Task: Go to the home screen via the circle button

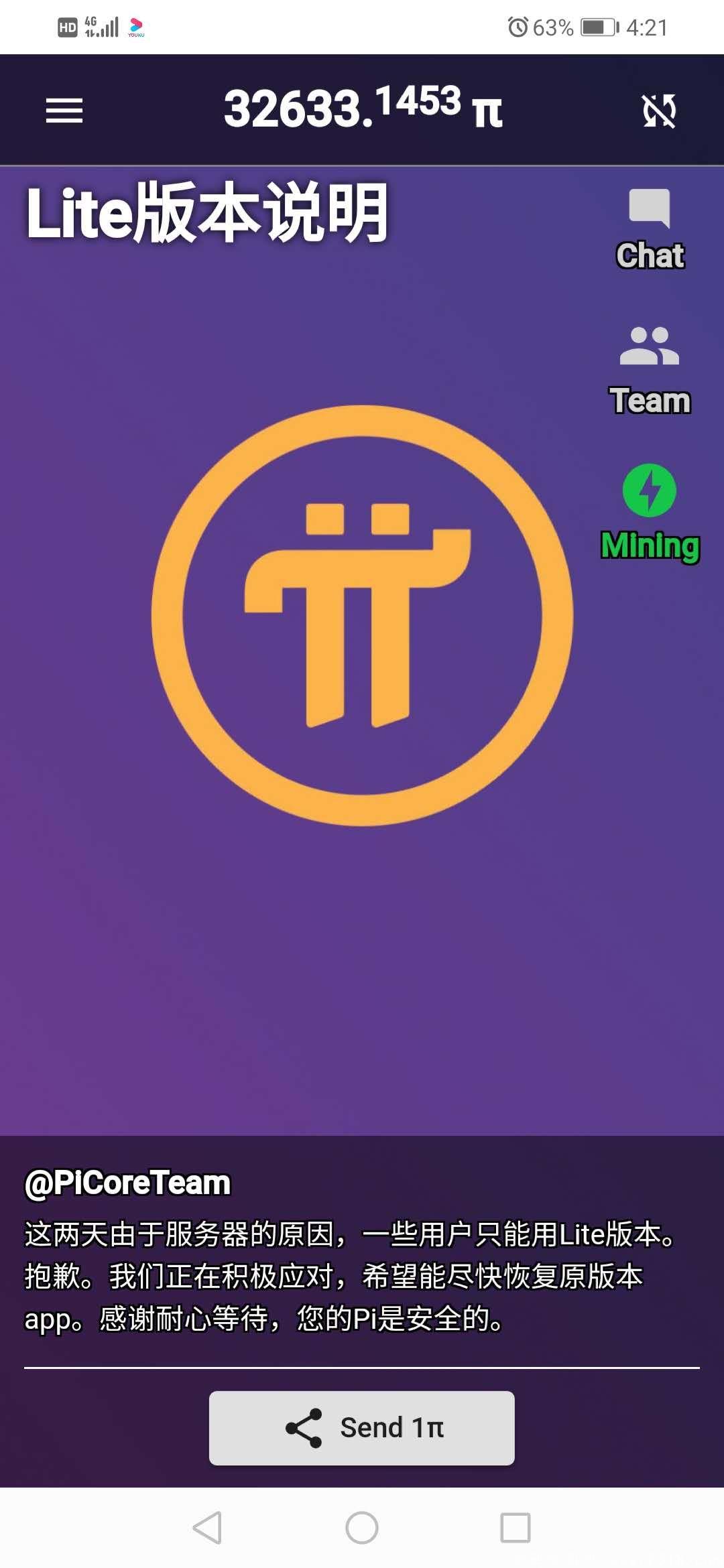Action: [362, 1528]
